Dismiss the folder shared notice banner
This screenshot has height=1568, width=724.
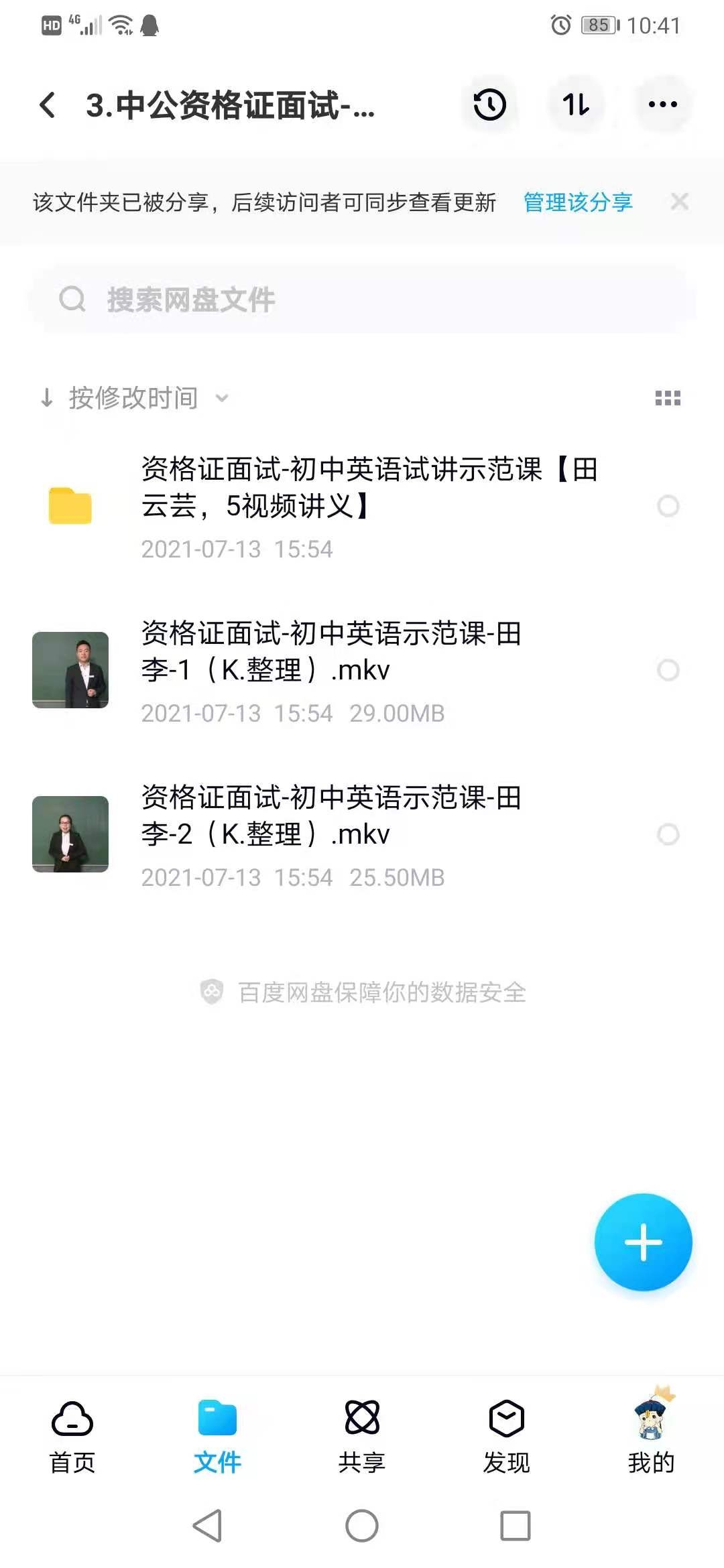(679, 202)
